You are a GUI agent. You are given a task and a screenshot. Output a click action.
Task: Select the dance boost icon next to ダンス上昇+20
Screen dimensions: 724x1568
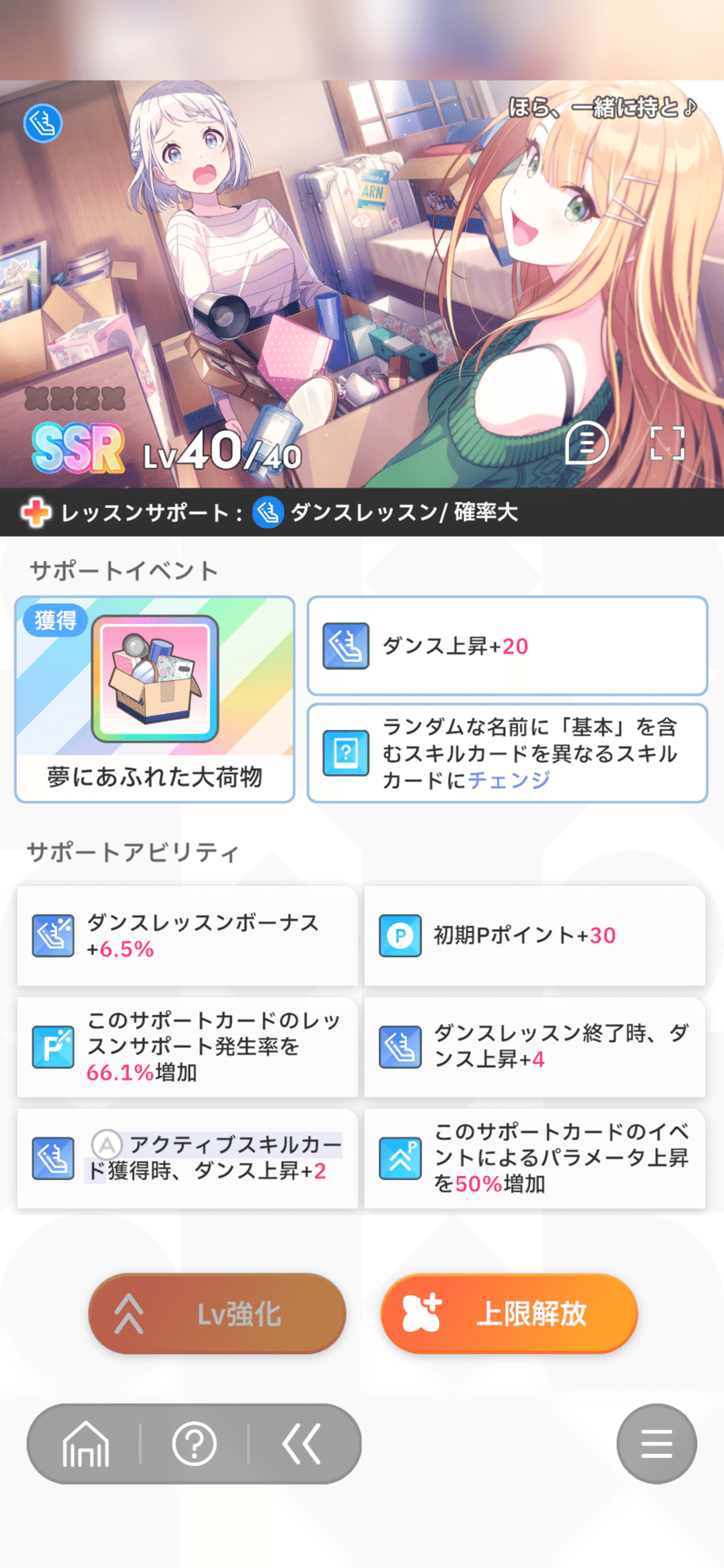[x=344, y=645]
